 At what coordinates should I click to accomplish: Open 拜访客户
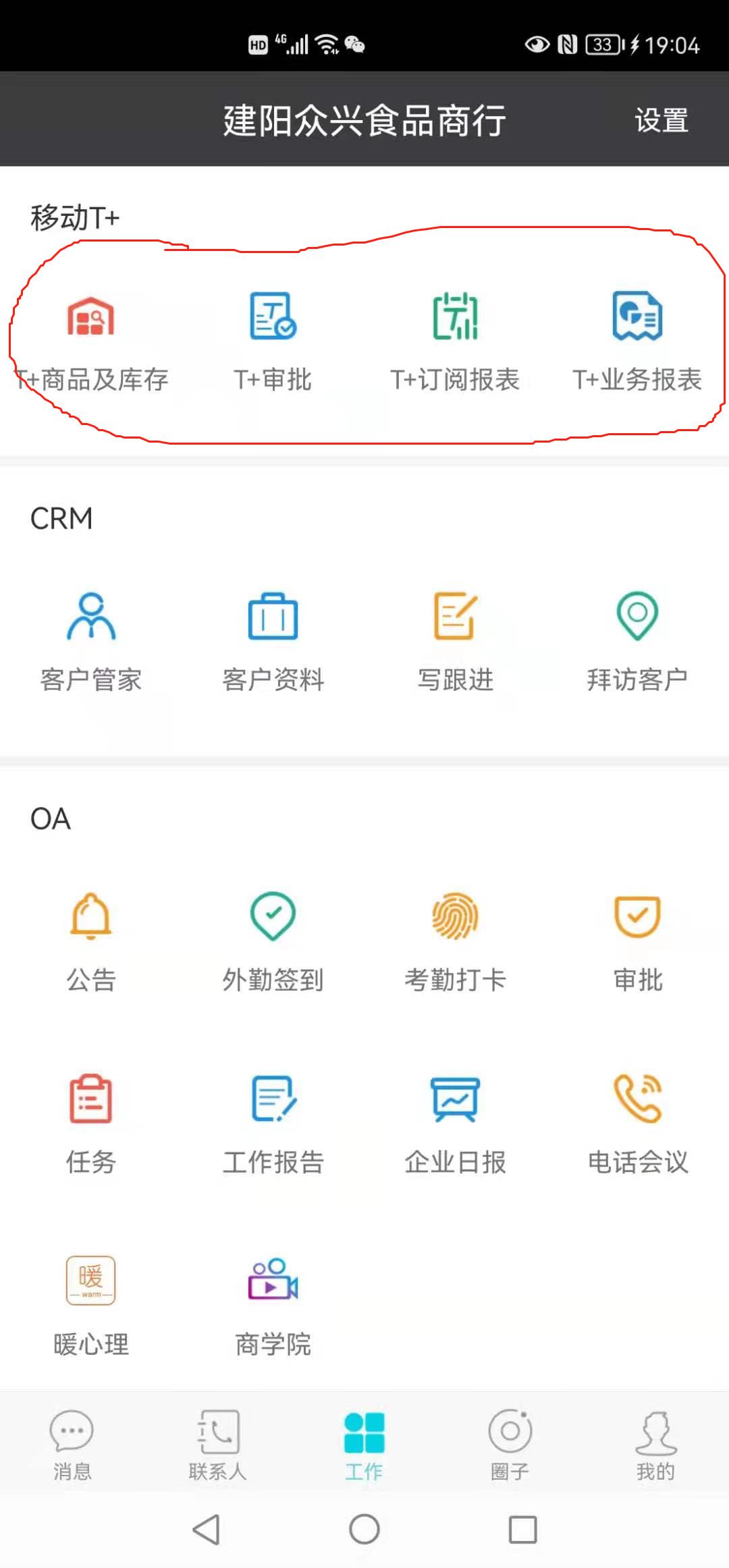(637, 642)
